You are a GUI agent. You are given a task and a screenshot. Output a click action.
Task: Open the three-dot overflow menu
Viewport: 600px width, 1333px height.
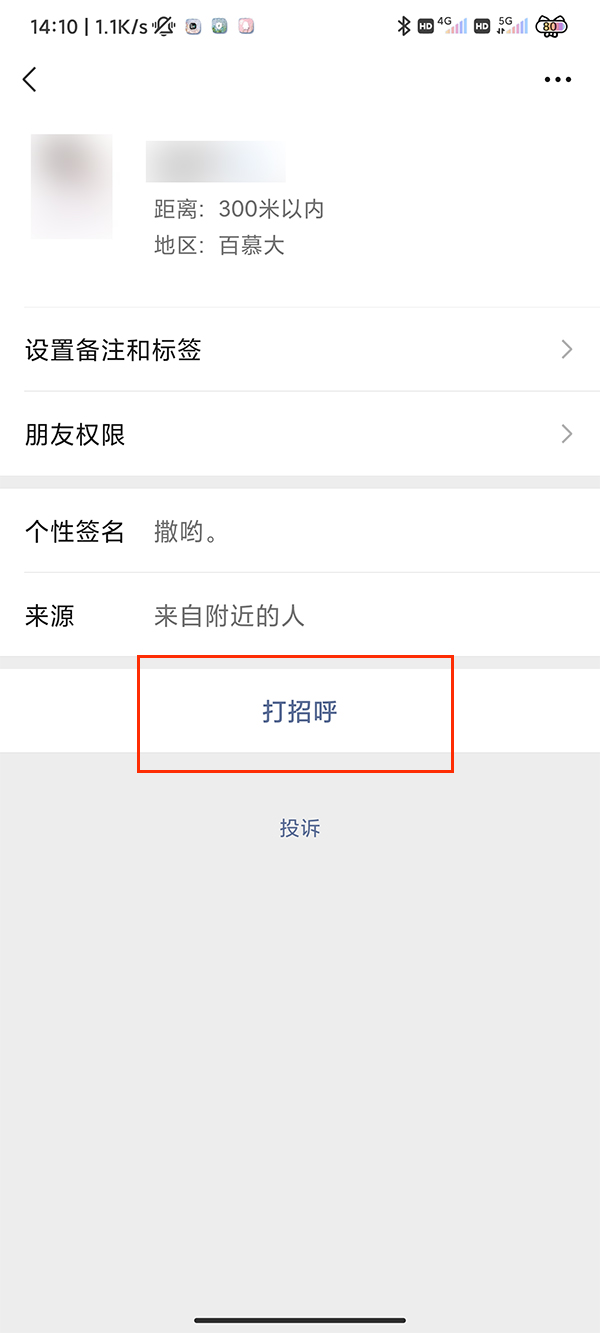click(557, 80)
